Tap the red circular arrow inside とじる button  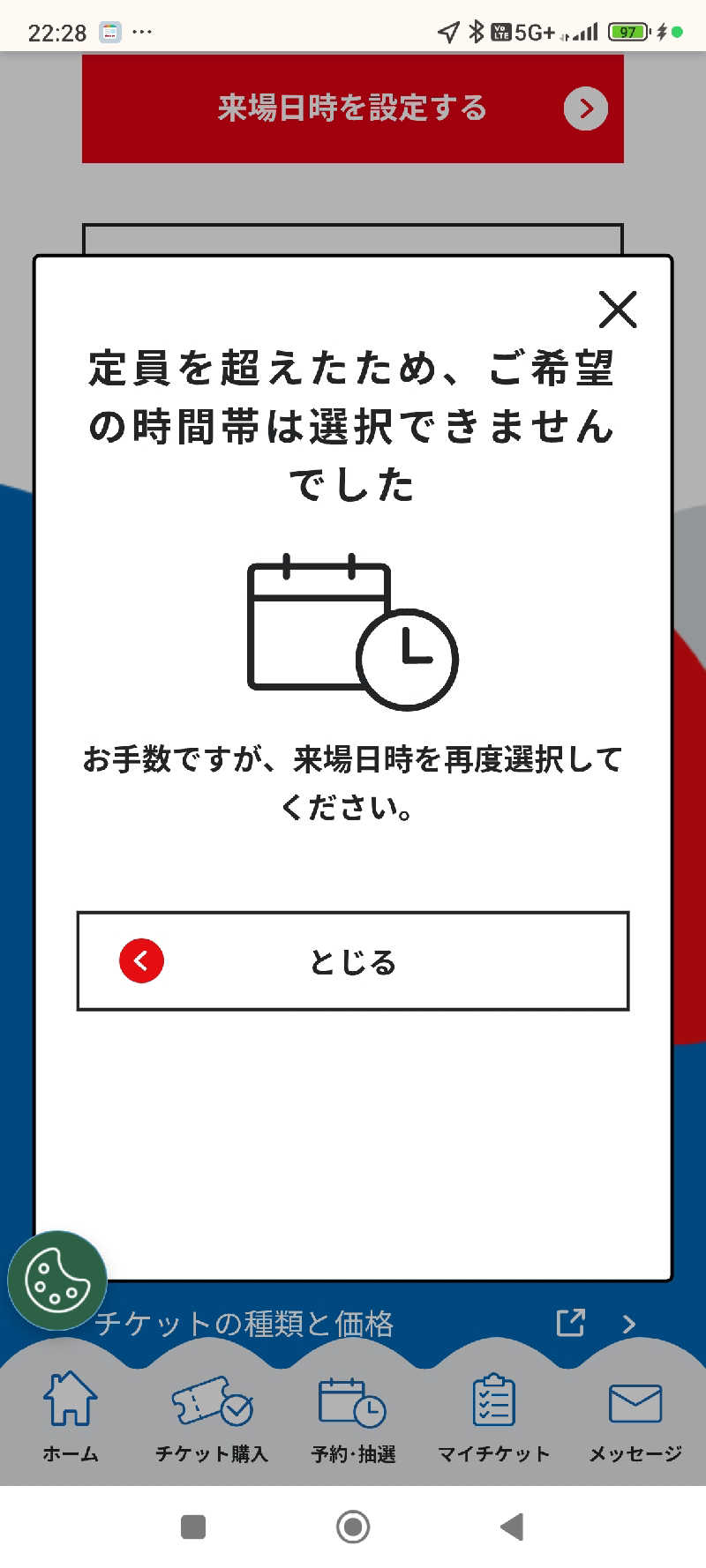[x=139, y=961]
